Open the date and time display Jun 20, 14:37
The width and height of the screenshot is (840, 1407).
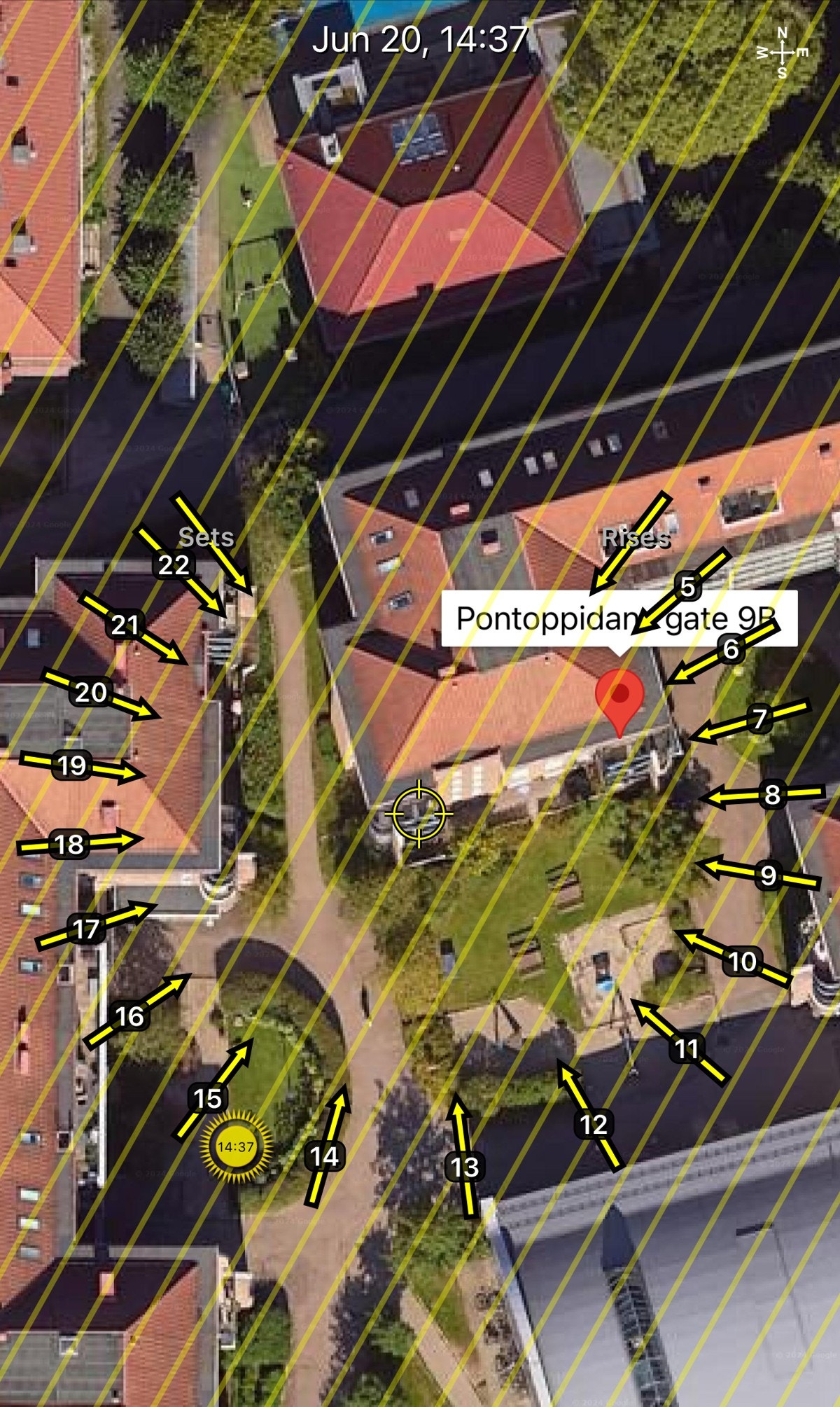coord(420,40)
